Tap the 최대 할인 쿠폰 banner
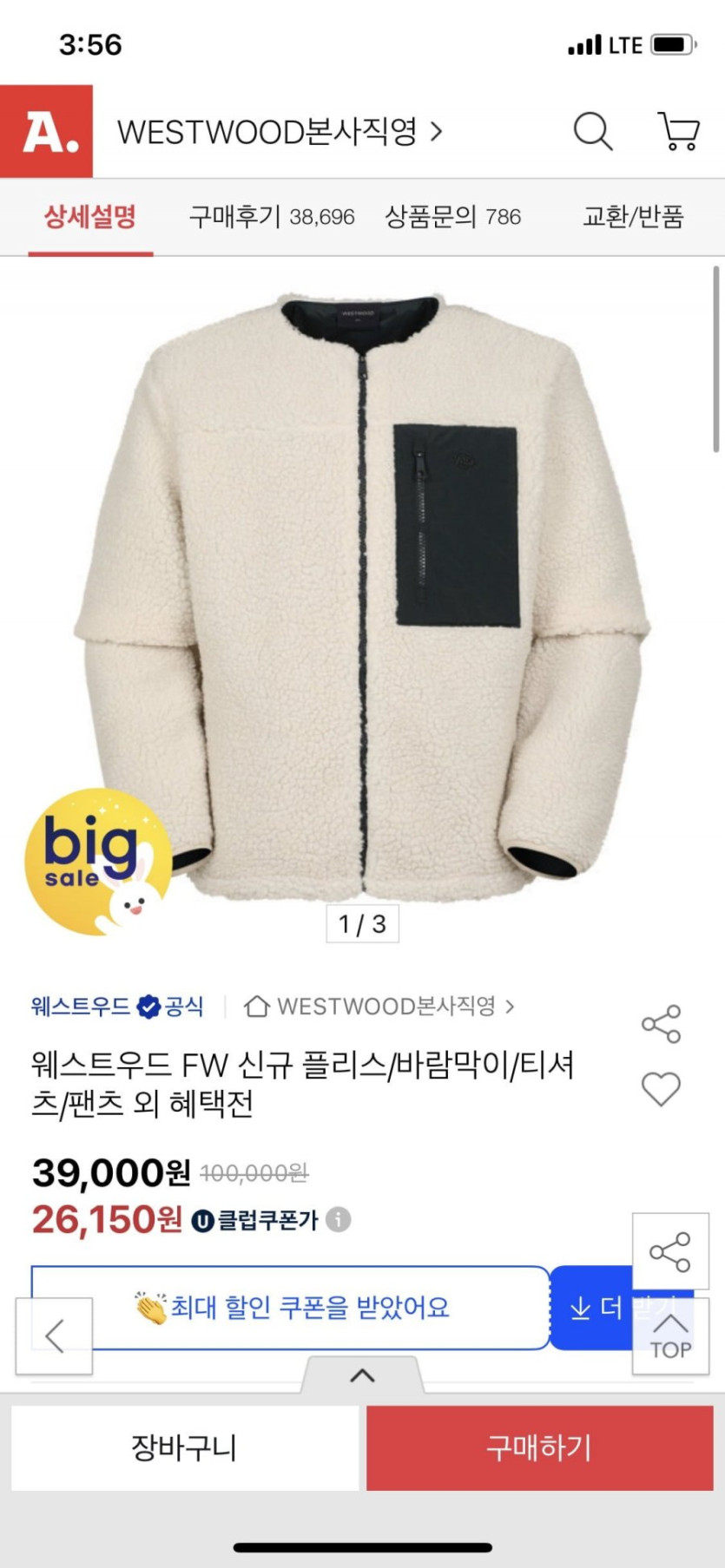The width and height of the screenshot is (725, 1568). tap(291, 1307)
